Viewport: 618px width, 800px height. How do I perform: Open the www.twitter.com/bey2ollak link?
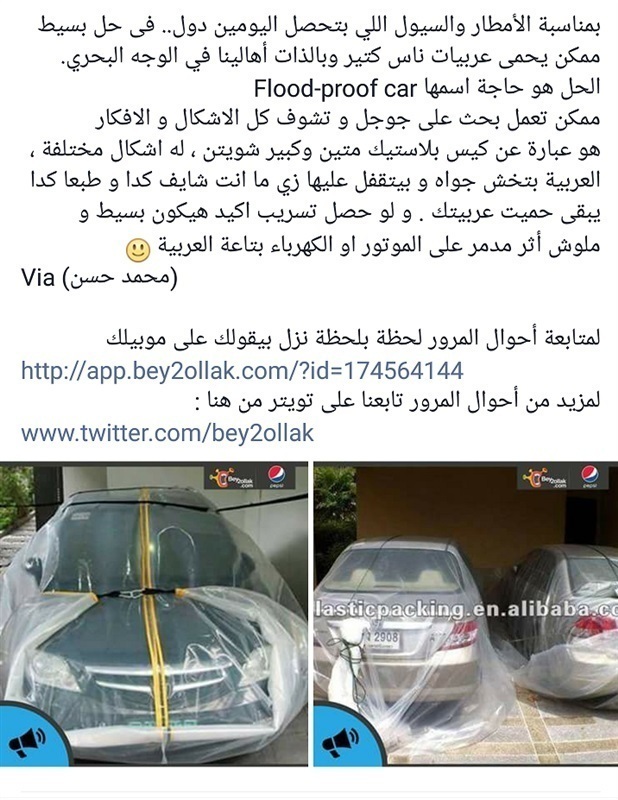pos(168,433)
